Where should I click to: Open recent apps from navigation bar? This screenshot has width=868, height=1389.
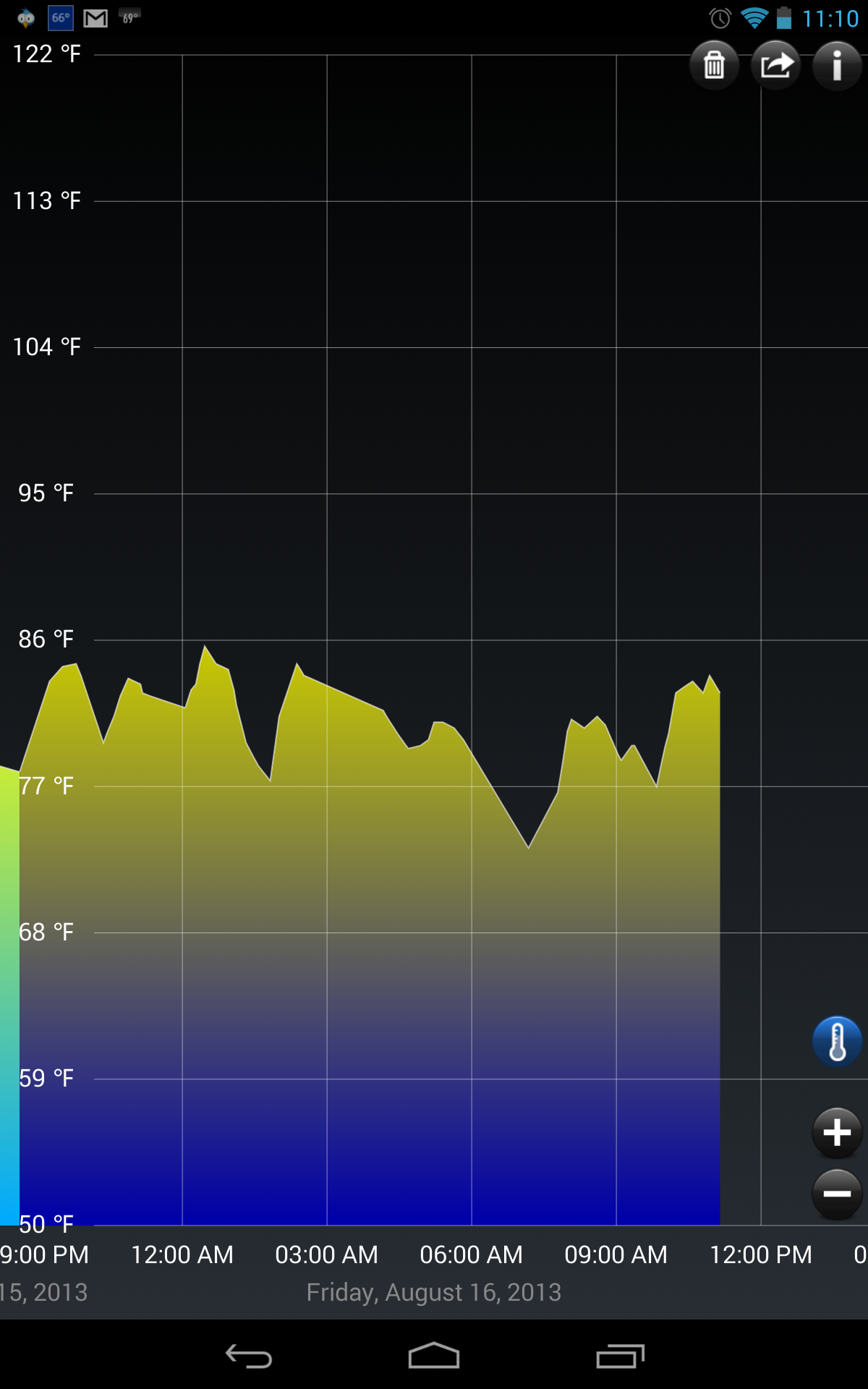[x=620, y=1356]
